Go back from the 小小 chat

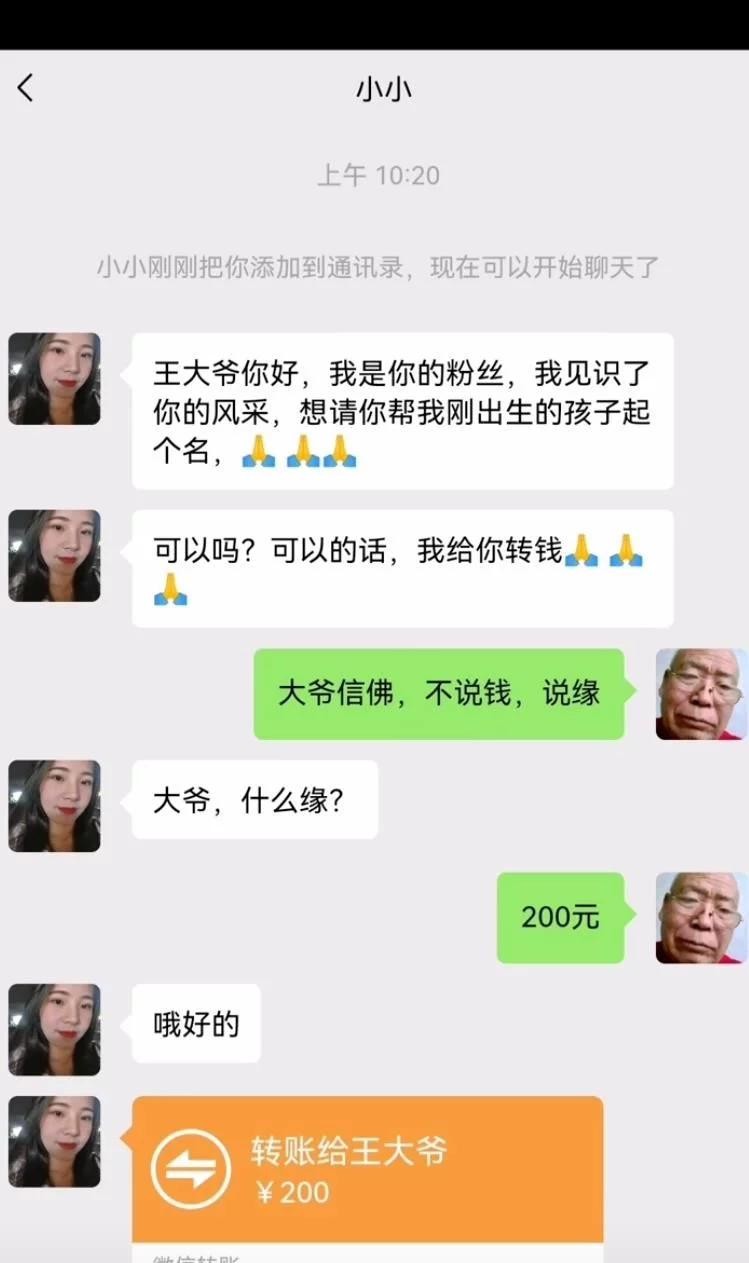click(26, 88)
